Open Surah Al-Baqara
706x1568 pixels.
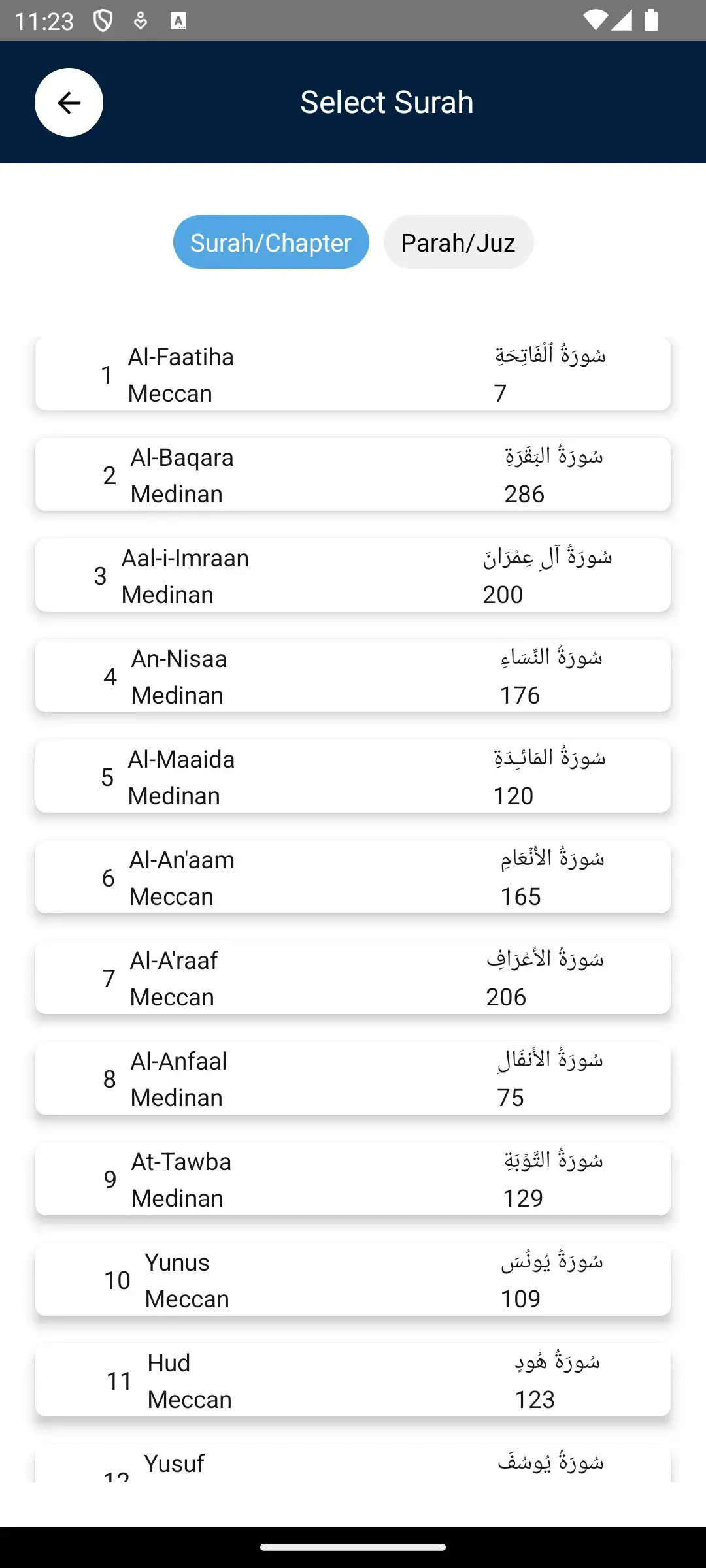(x=353, y=474)
